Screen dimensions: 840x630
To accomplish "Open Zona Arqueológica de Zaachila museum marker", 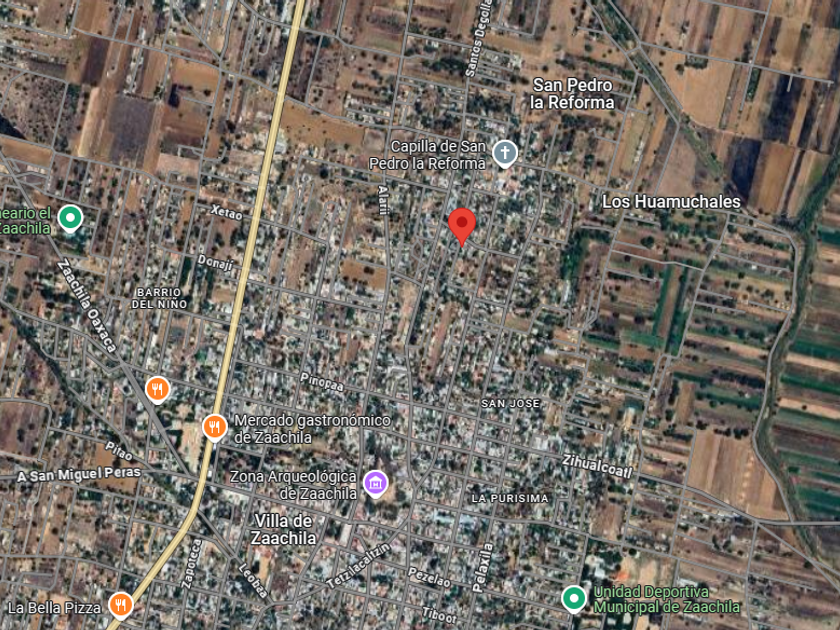I will point(375,483).
